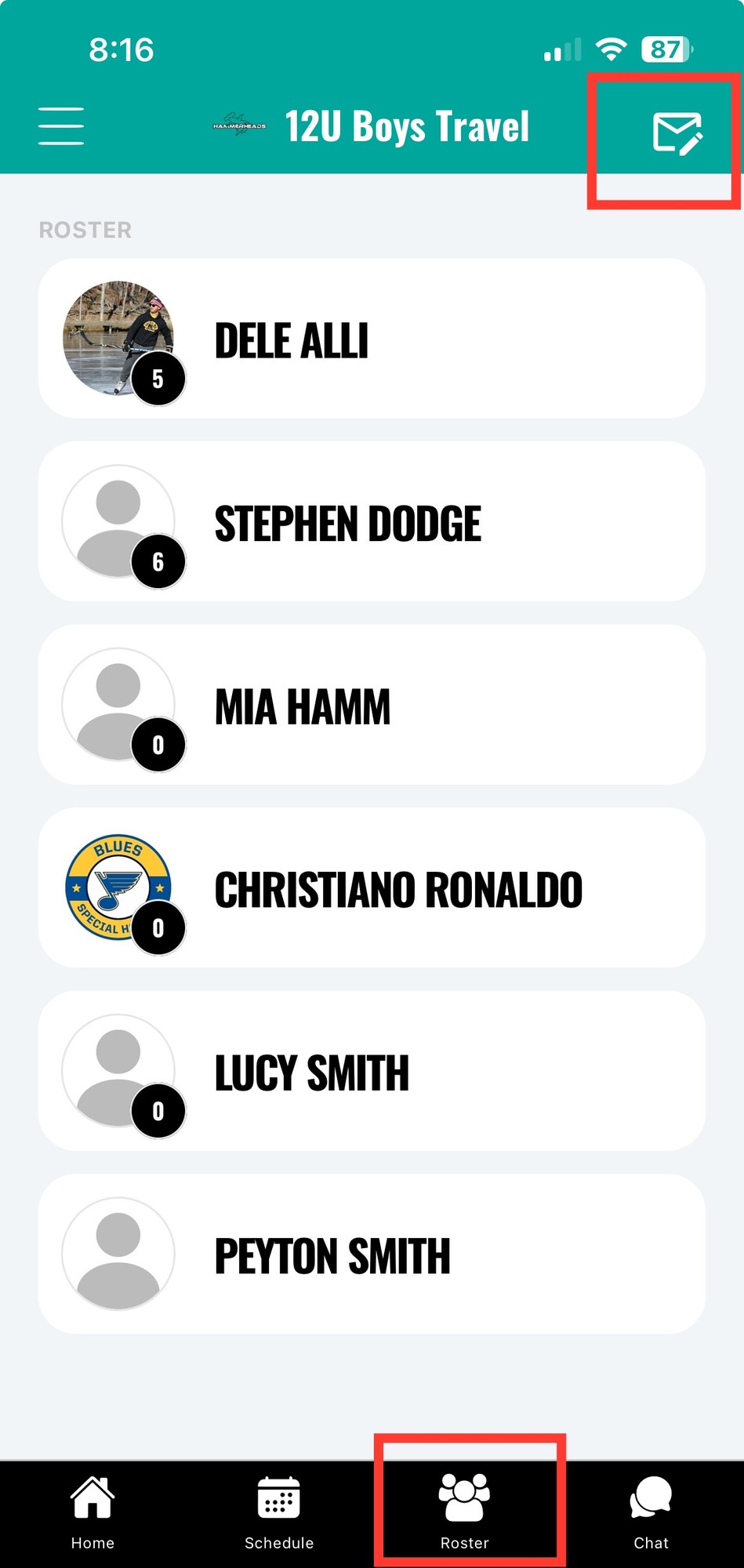
Task: Select Mia Hamm from the roster
Action: pyautogui.click(x=372, y=705)
